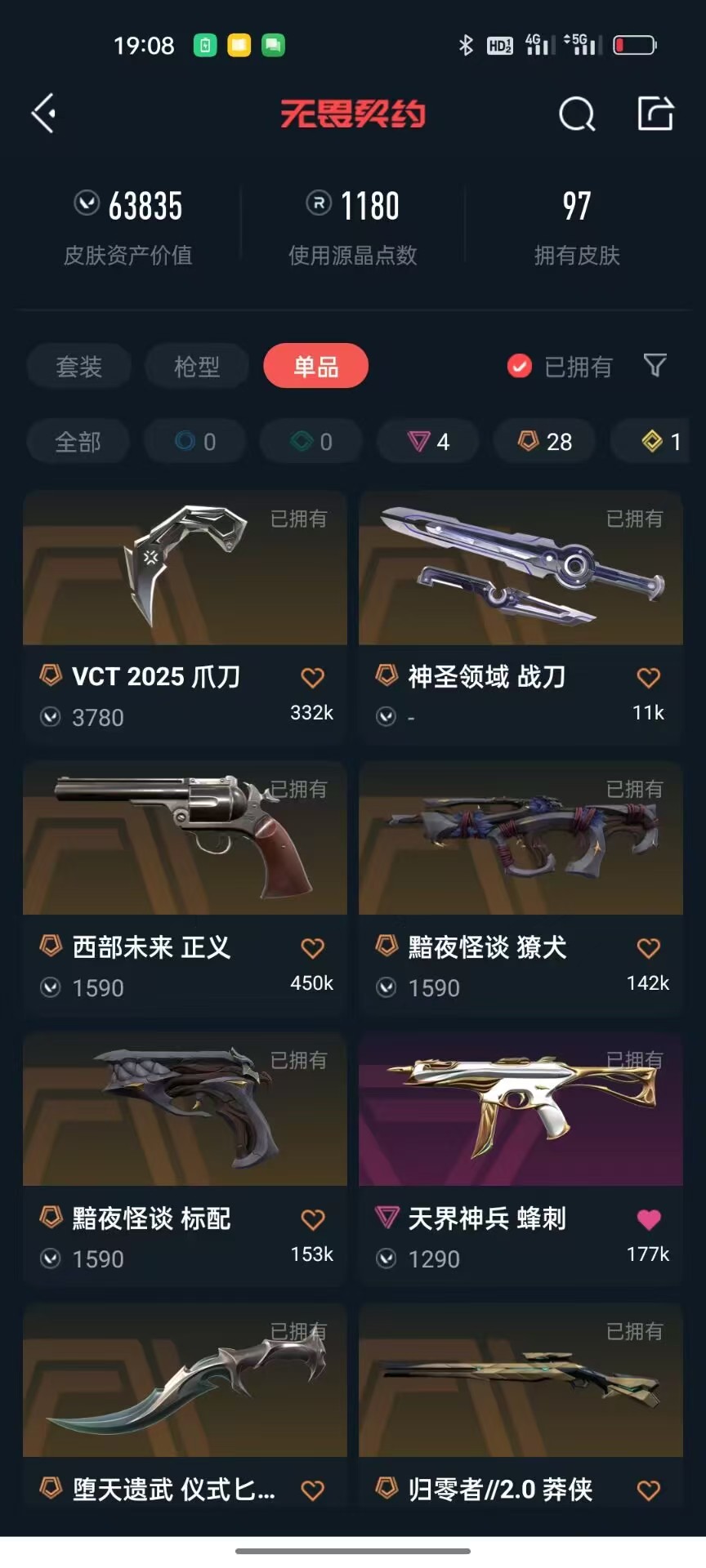
Task: Select the 单品 tab
Action: [x=315, y=366]
